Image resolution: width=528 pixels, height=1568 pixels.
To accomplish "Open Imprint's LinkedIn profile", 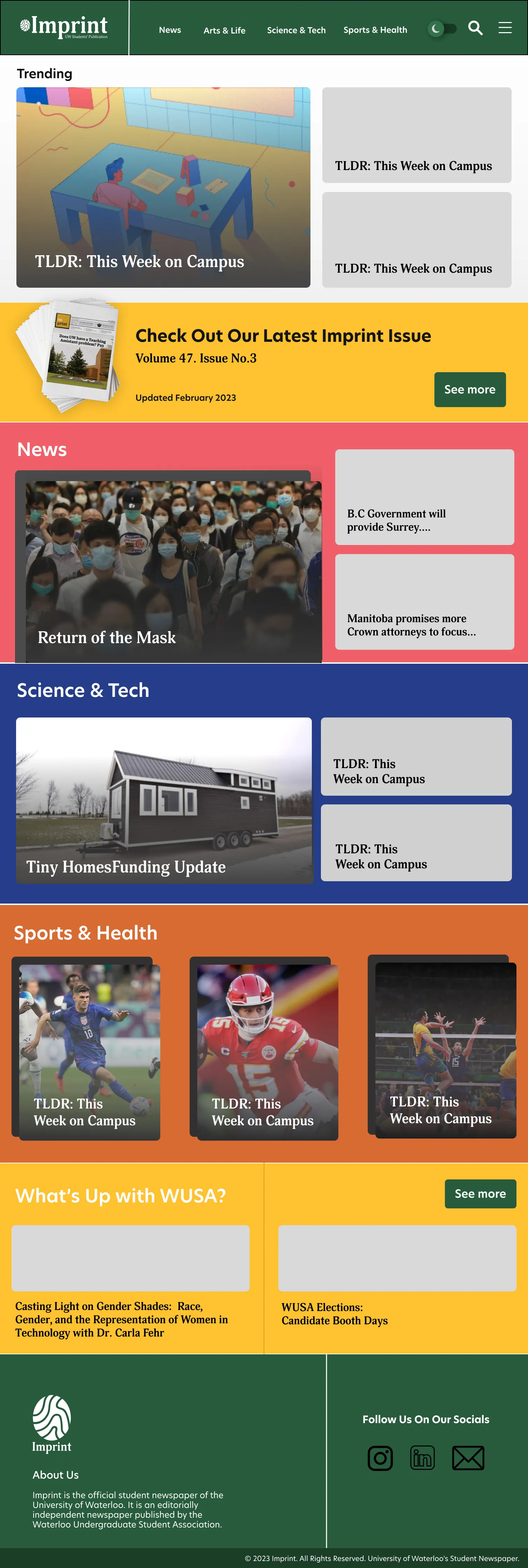I will (x=423, y=1457).
